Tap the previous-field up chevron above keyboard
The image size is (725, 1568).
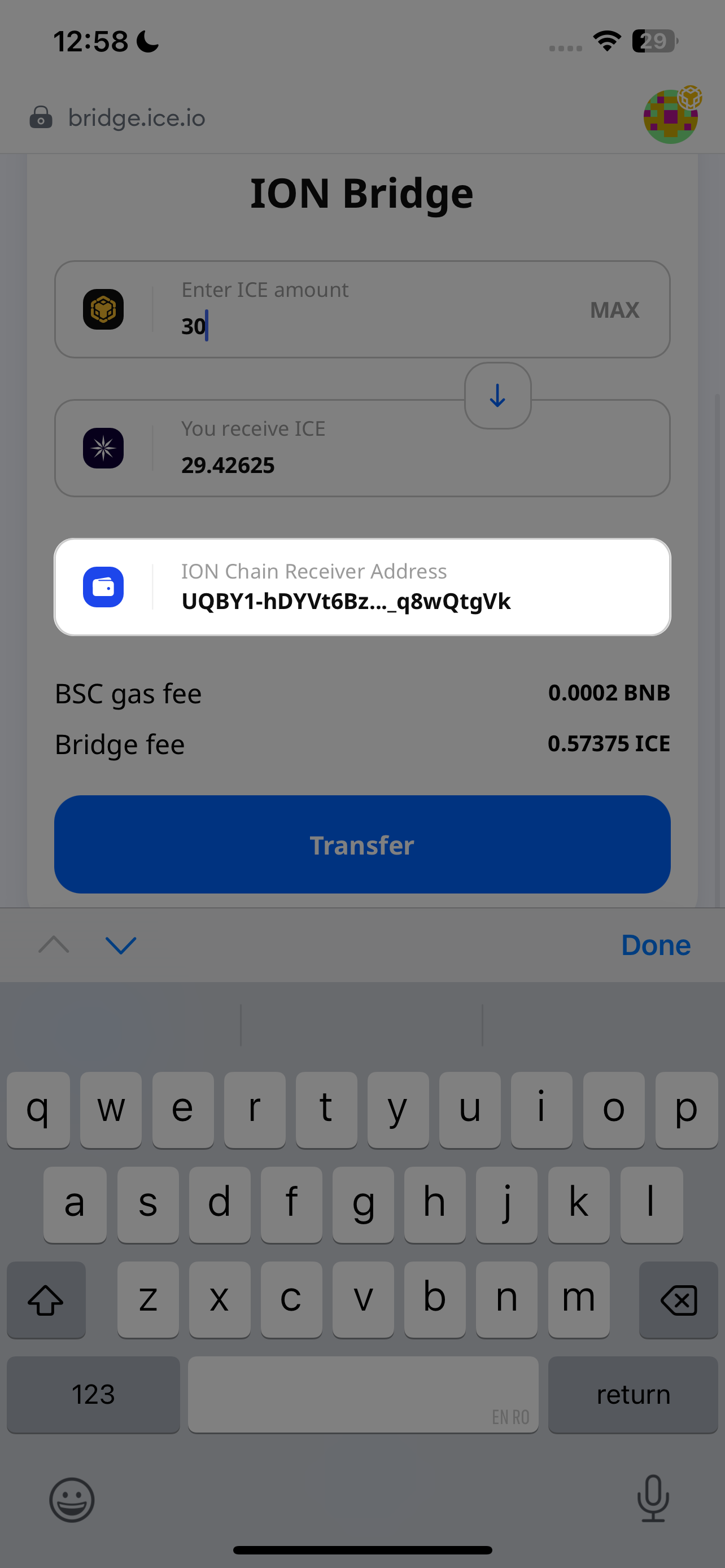click(x=53, y=944)
